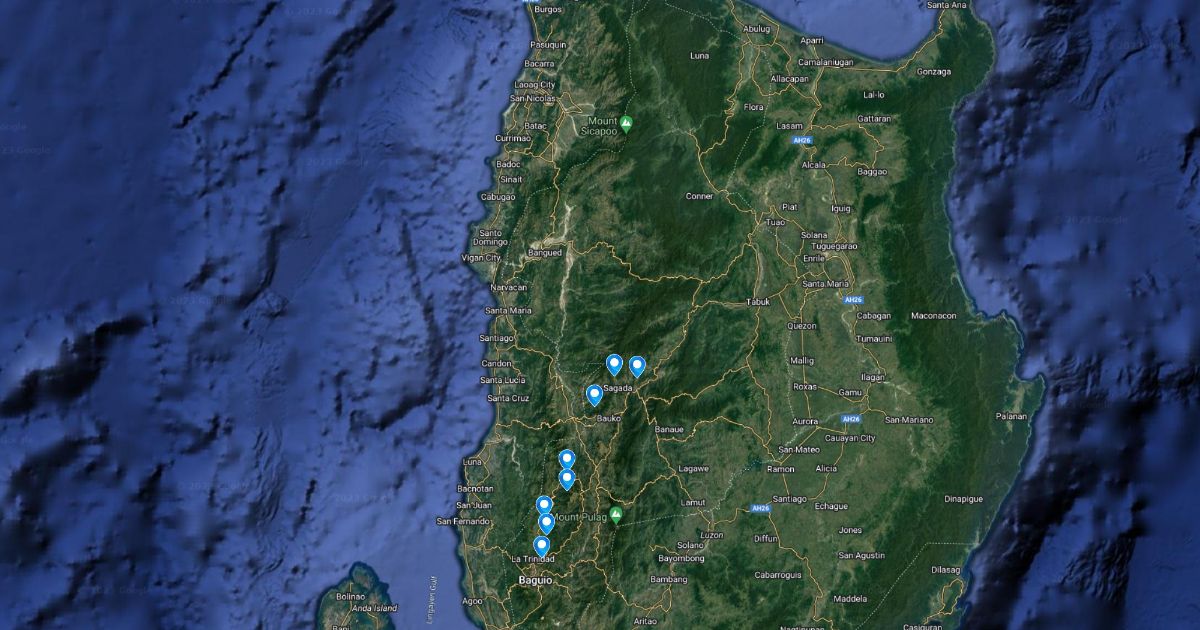Viewport: 1200px width, 630px height.
Task: Open the blue pin northeast of Sagada label
Action: point(637,365)
